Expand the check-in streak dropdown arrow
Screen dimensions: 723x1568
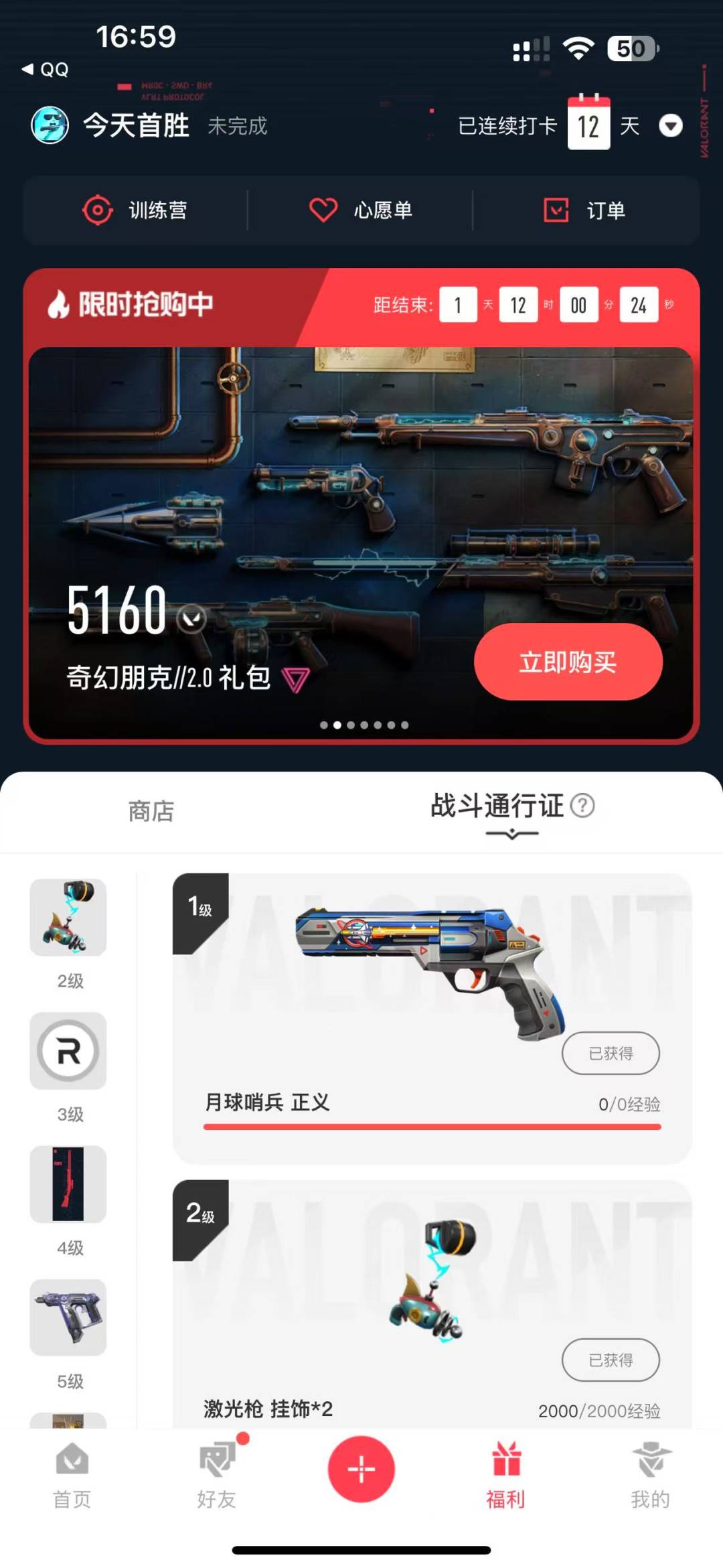[x=670, y=125]
